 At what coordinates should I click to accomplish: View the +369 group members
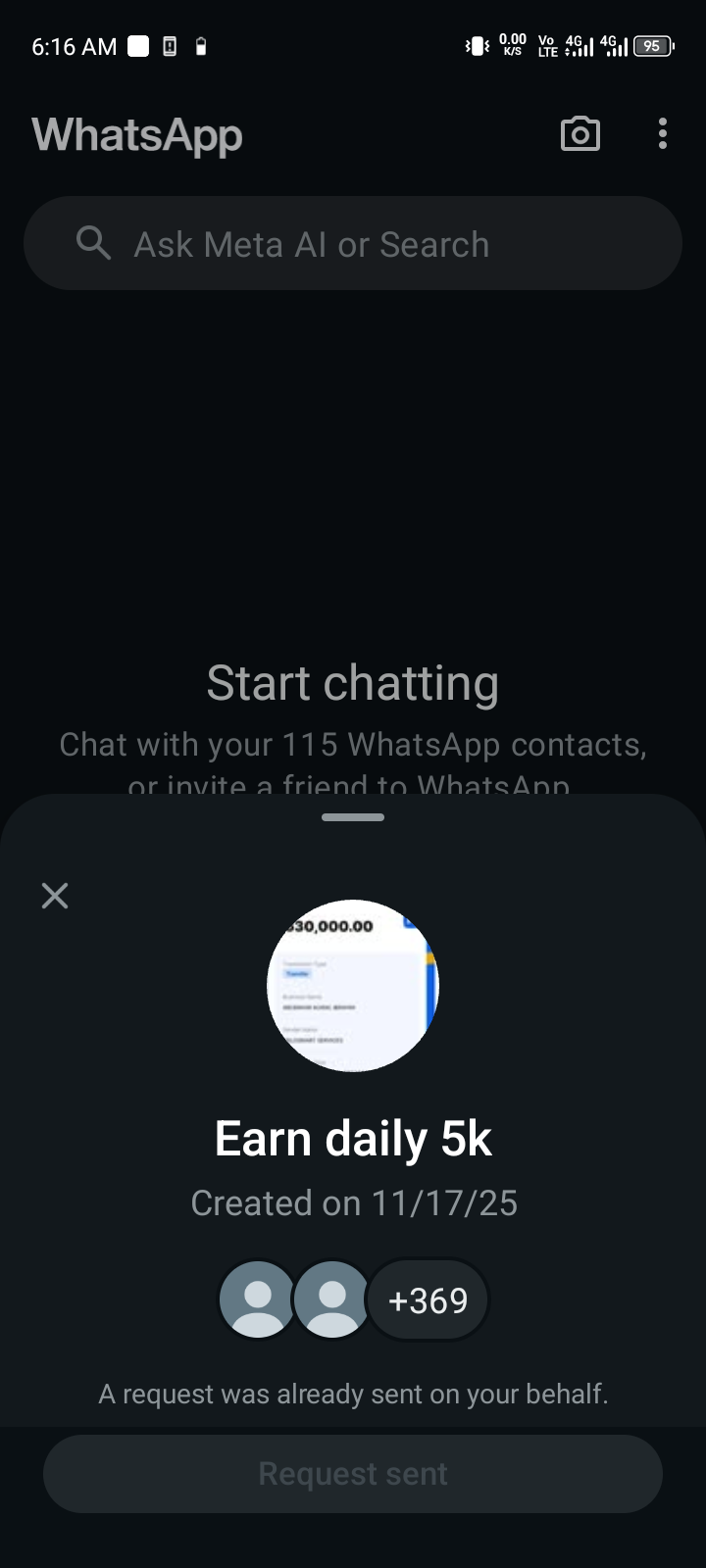pyautogui.click(x=428, y=1300)
